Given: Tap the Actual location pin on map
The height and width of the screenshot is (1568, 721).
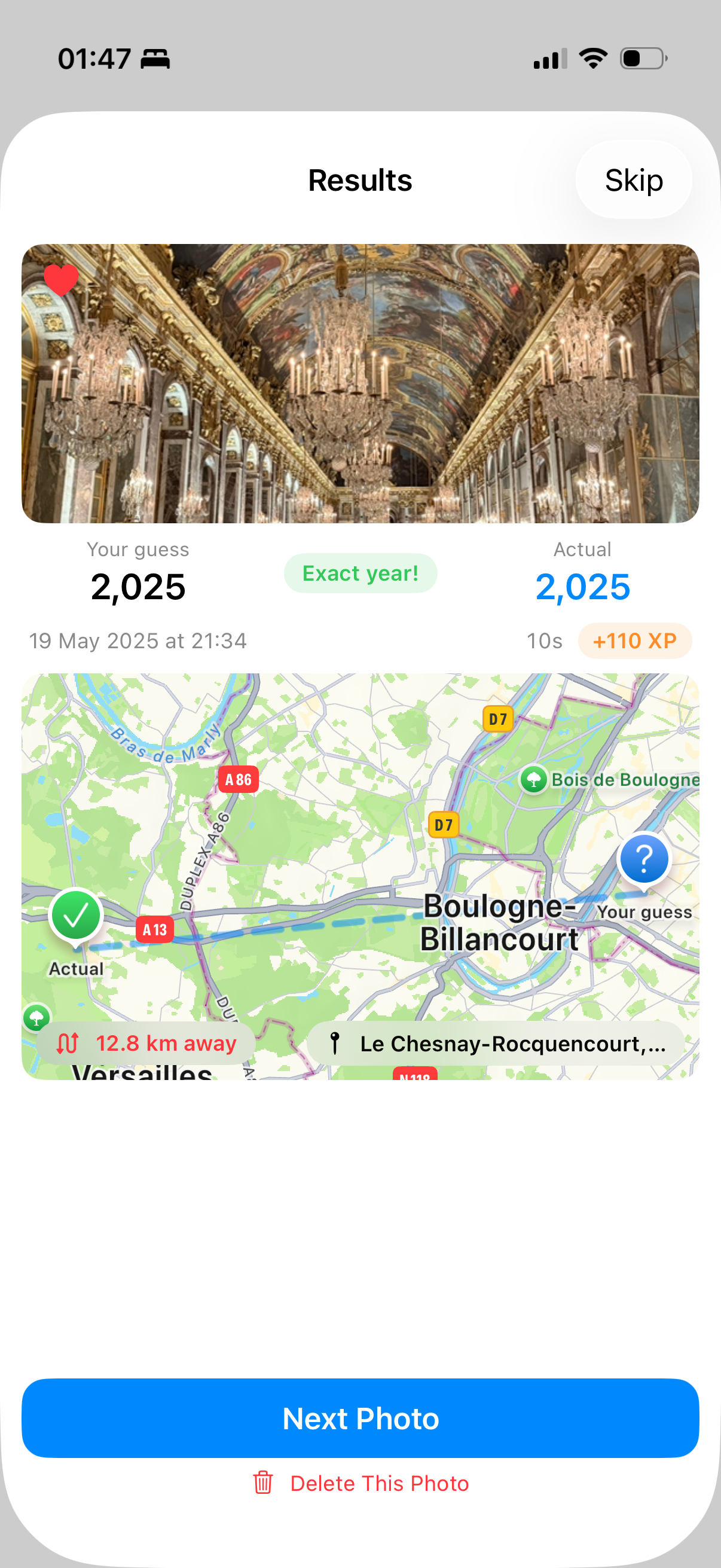Looking at the screenshot, I should tap(76, 917).
